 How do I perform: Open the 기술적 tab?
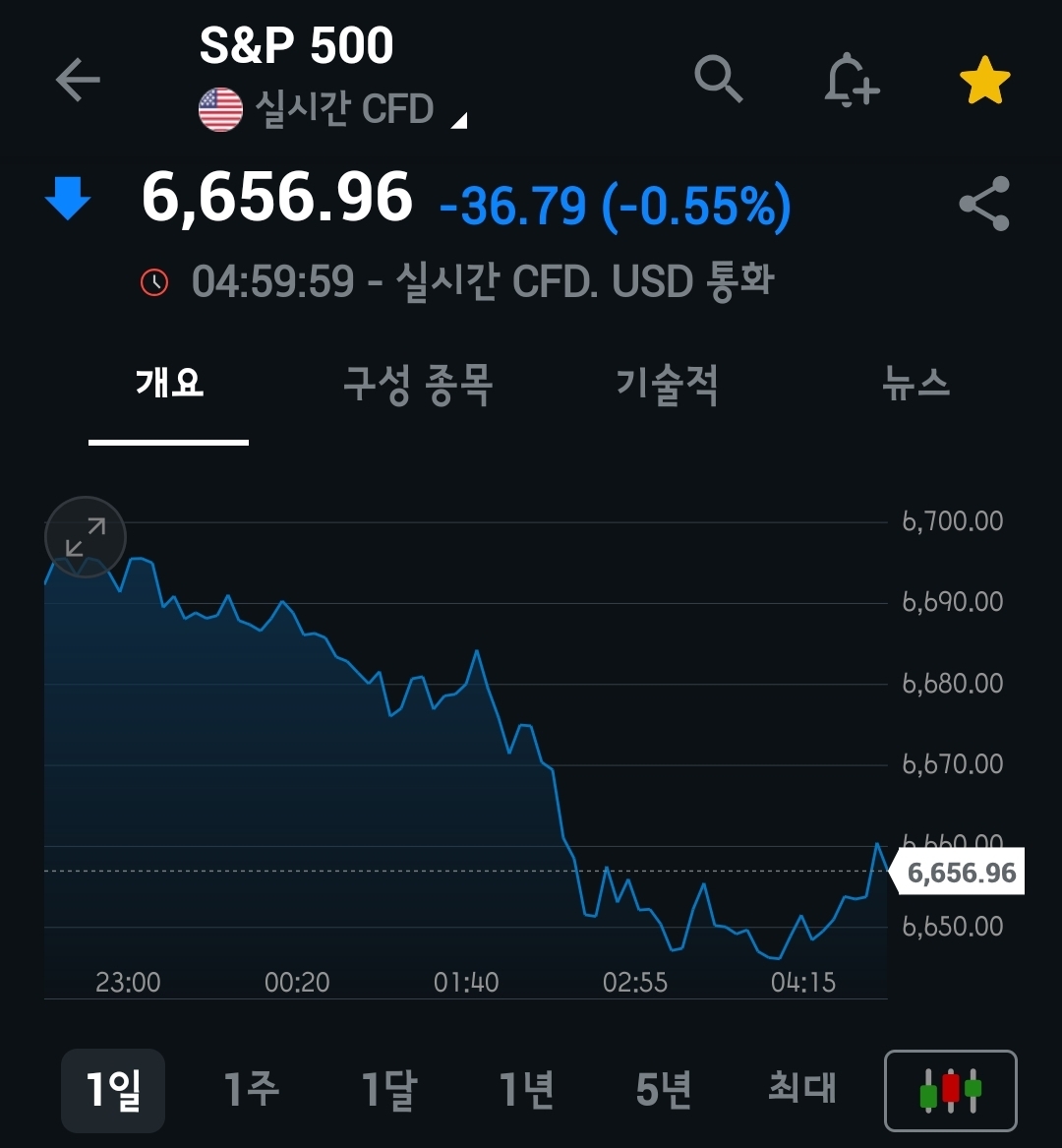point(667,384)
